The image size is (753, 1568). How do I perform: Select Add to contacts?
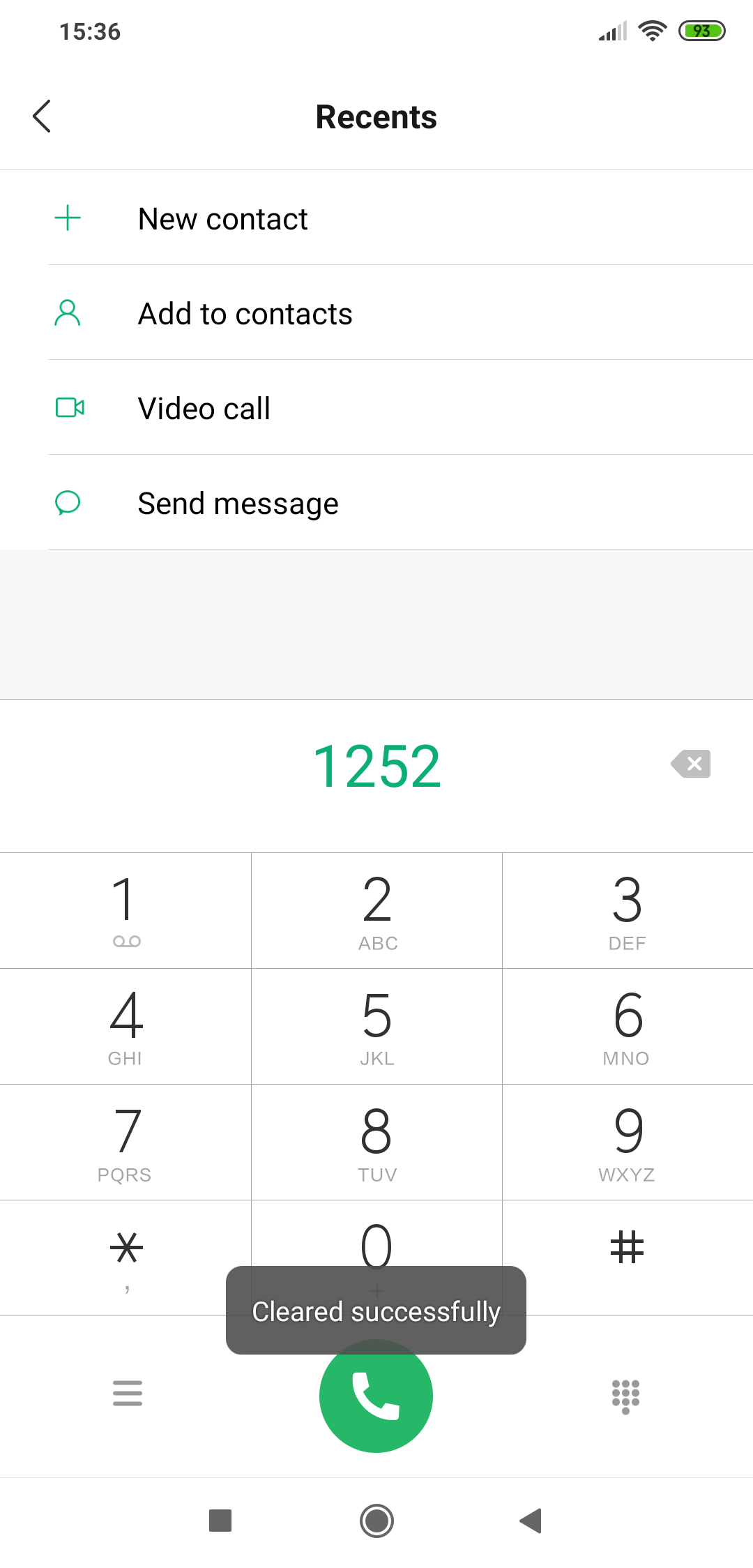tap(376, 313)
